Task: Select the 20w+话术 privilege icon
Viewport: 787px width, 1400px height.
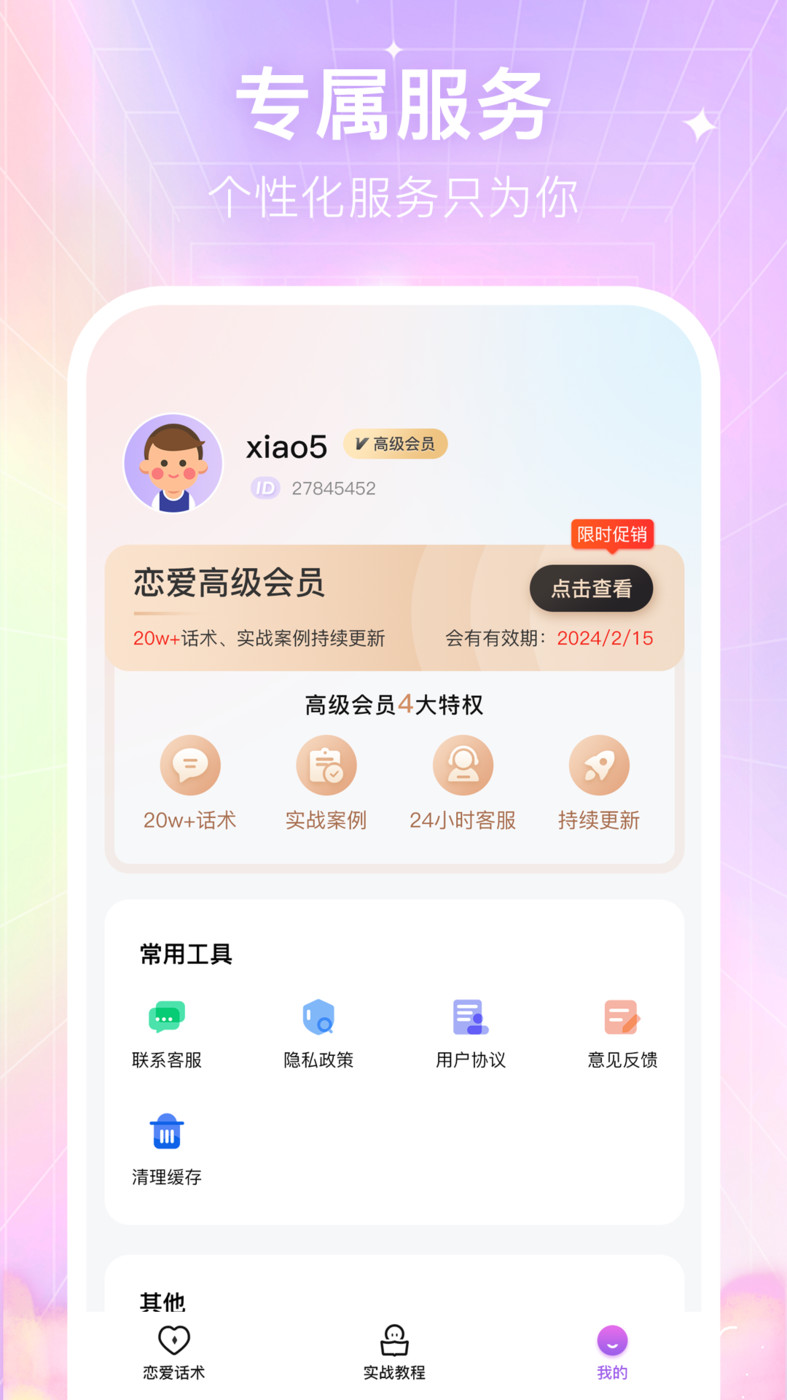Action: click(190, 765)
